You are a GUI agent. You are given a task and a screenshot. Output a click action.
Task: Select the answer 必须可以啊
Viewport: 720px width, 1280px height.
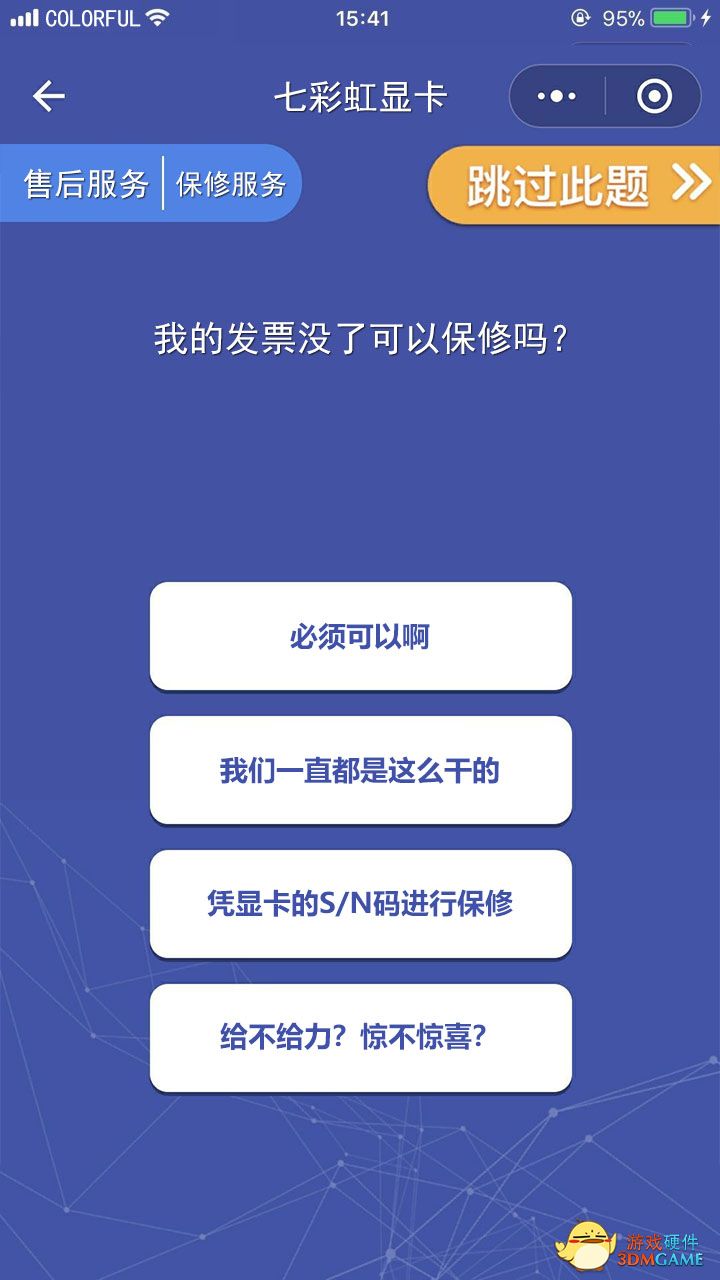coord(360,636)
